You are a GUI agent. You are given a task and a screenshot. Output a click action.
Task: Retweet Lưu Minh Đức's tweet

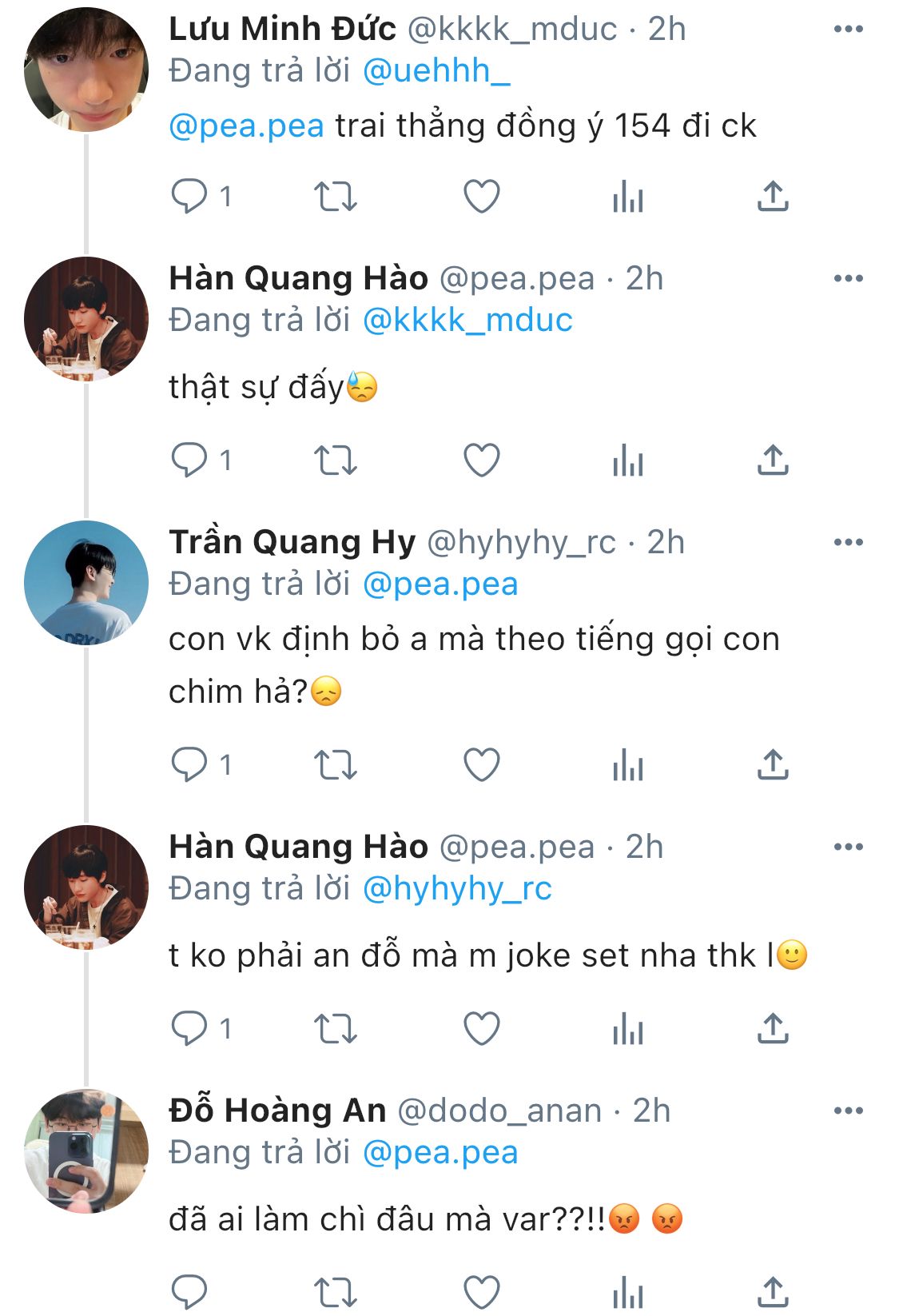pos(335,197)
